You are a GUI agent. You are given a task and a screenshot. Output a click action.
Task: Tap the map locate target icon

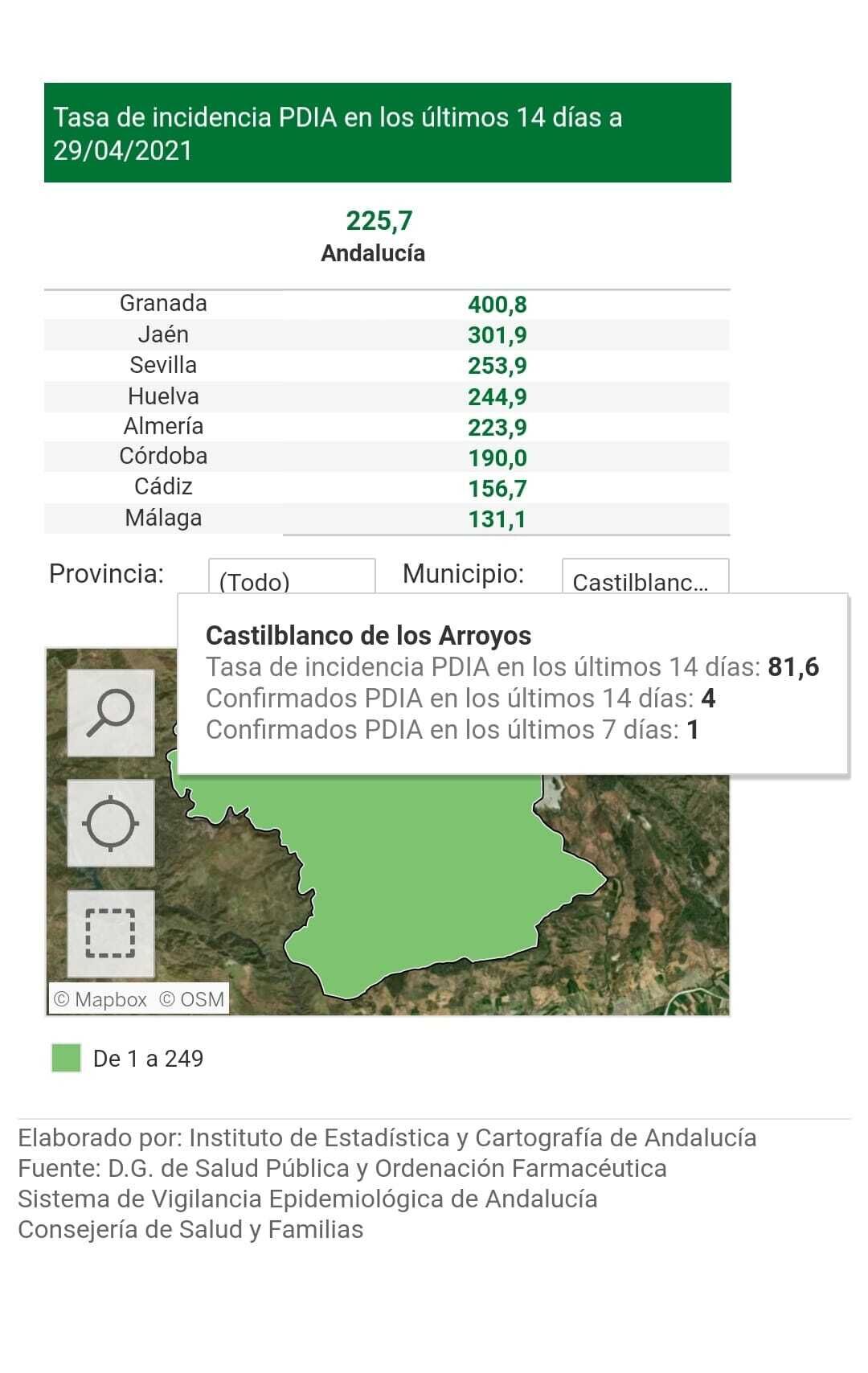tap(111, 823)
